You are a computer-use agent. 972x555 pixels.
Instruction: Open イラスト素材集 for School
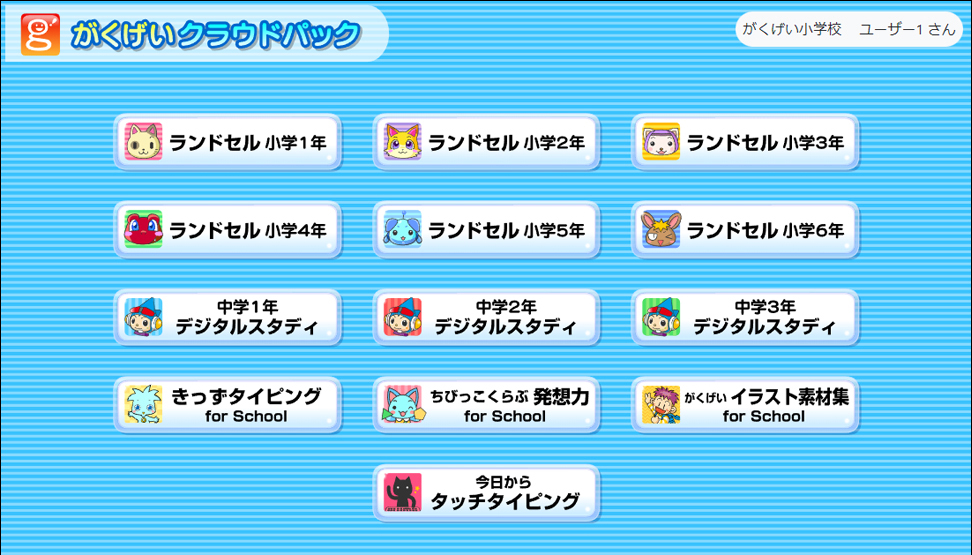[x=745, y=405]
